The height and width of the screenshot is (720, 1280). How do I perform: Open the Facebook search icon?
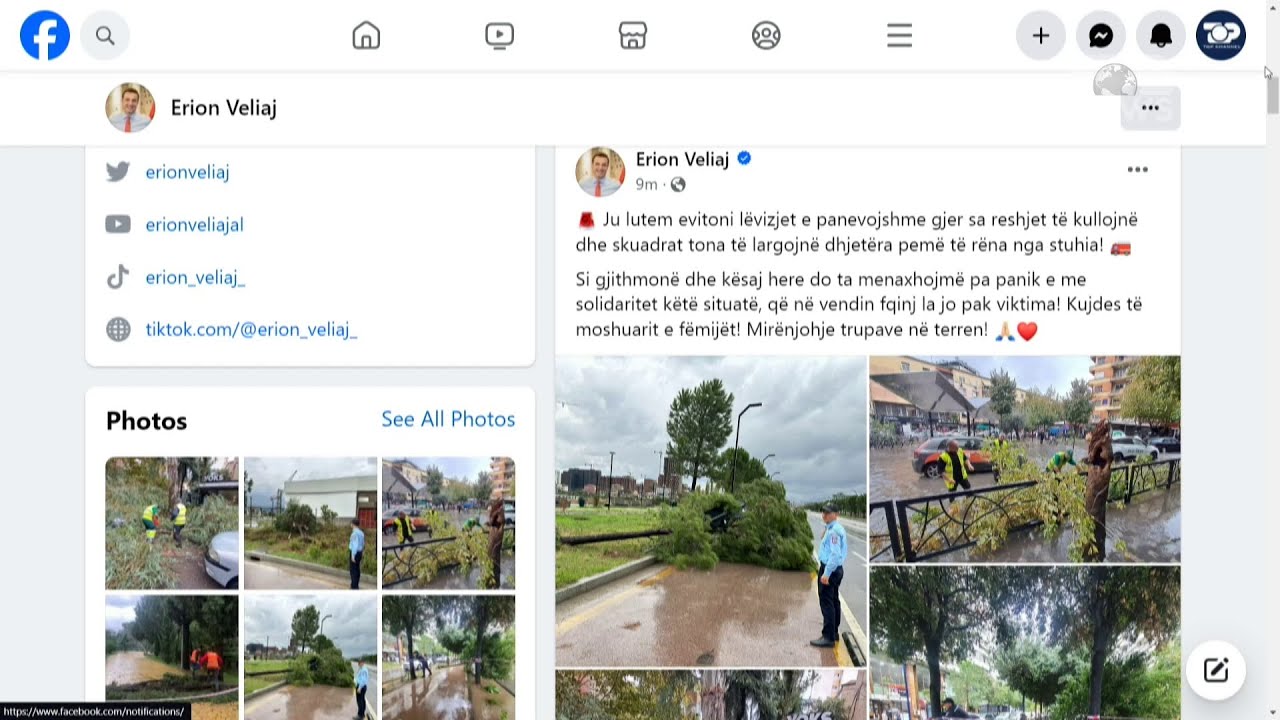[105, 36]
